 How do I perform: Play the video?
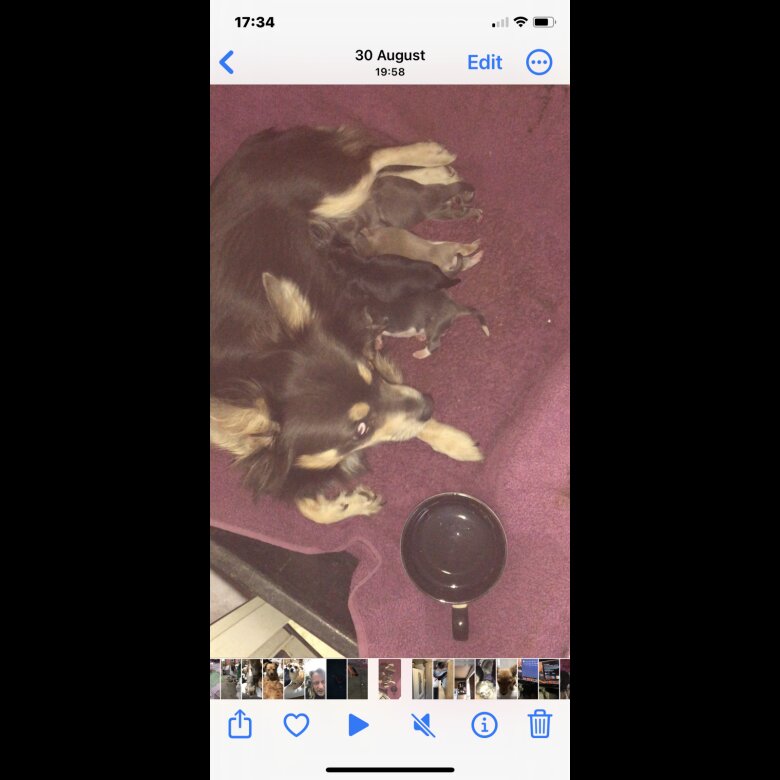point(358,725)
